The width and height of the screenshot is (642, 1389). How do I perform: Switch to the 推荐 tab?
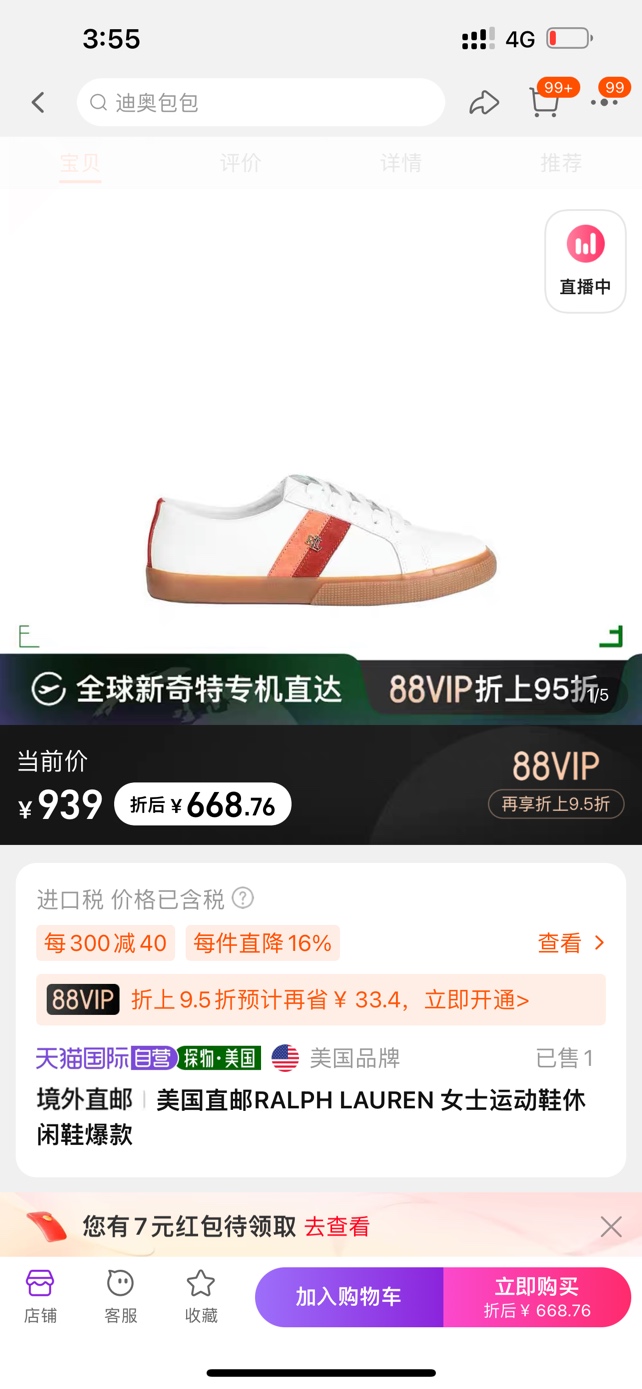pyautogui.click(x=560, y=163)
